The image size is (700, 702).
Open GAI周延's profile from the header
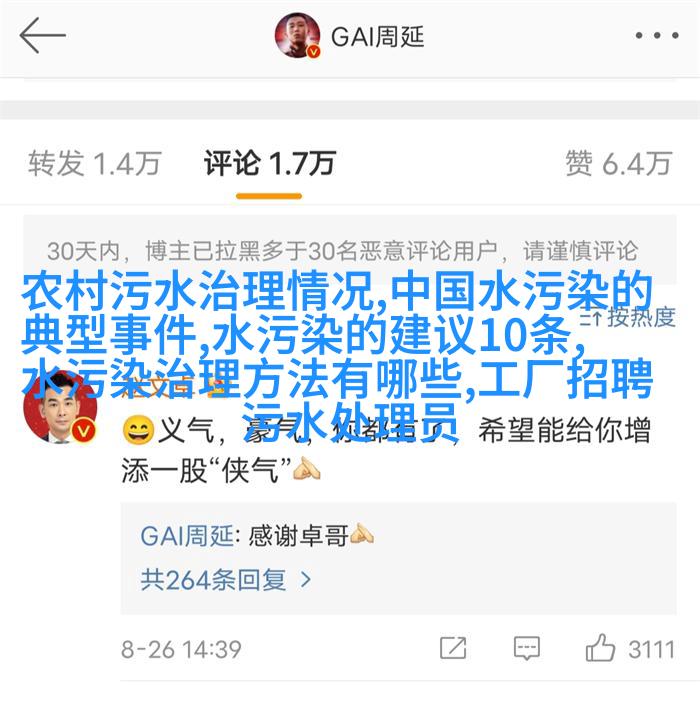coord(350,37)
